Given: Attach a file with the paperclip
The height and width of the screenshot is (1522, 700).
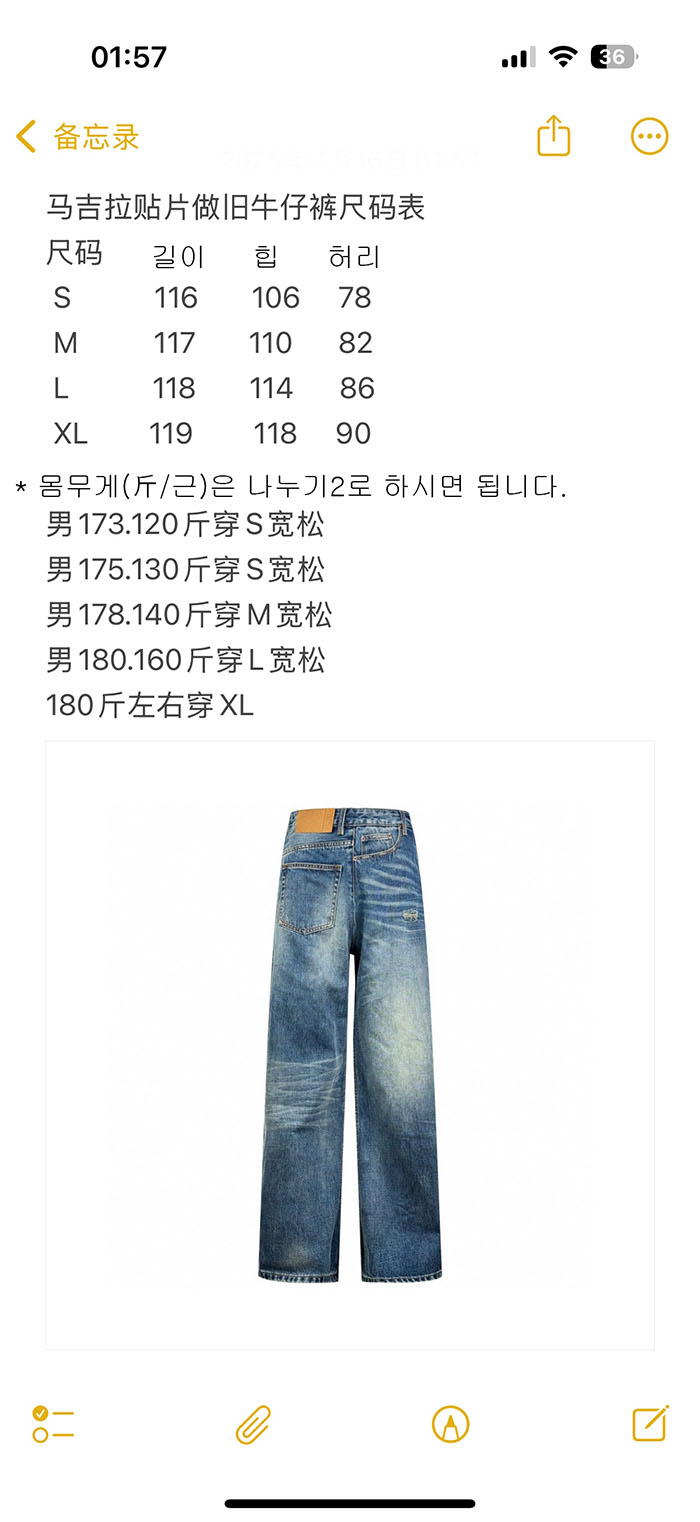Looking at the screenshot, I should [253, 1424].
